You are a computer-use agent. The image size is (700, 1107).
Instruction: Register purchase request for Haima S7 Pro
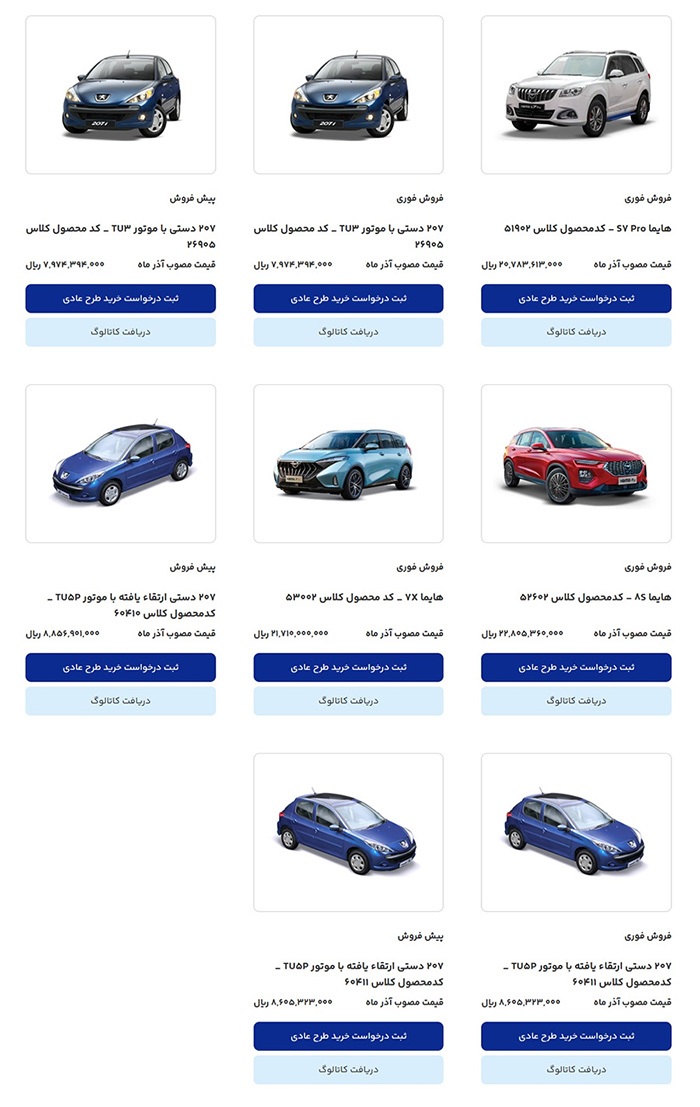[576, 298]
